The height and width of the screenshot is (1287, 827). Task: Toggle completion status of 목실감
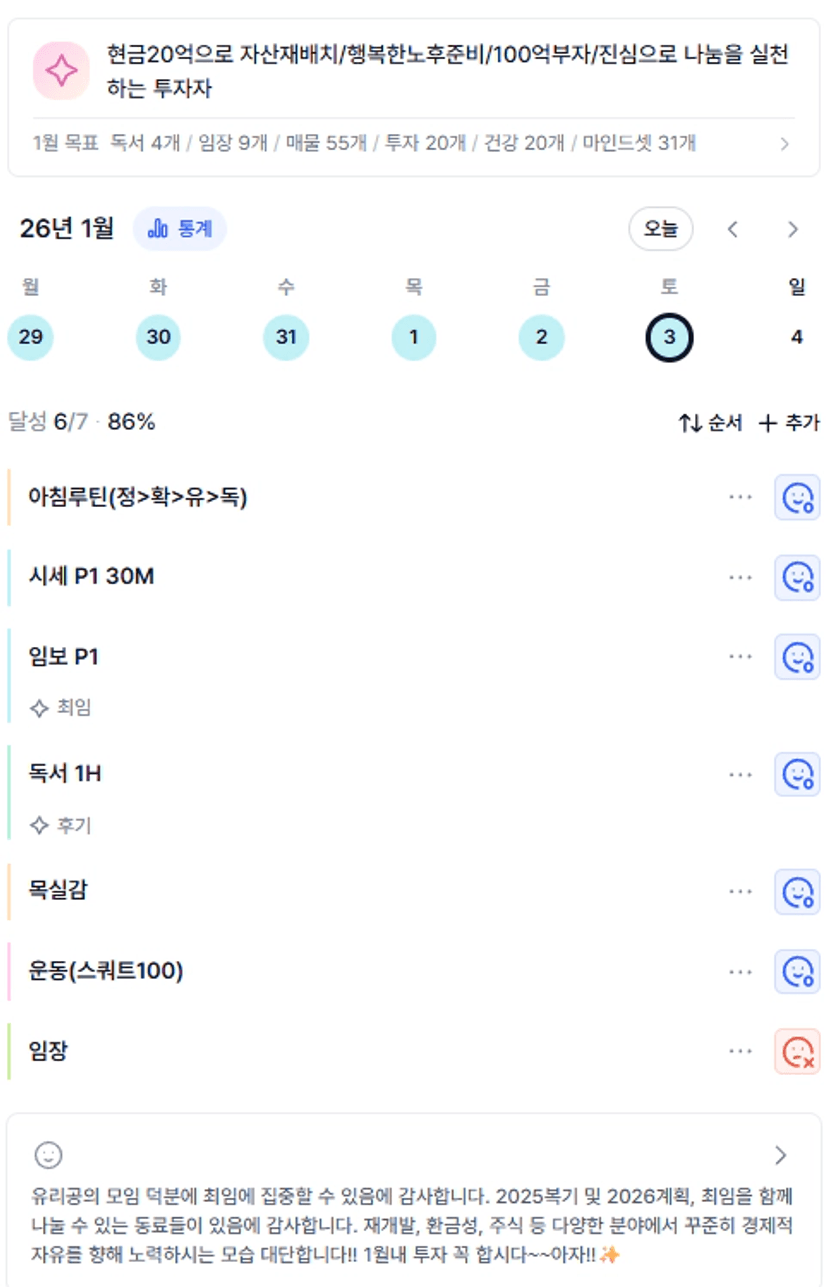point(797,891)
